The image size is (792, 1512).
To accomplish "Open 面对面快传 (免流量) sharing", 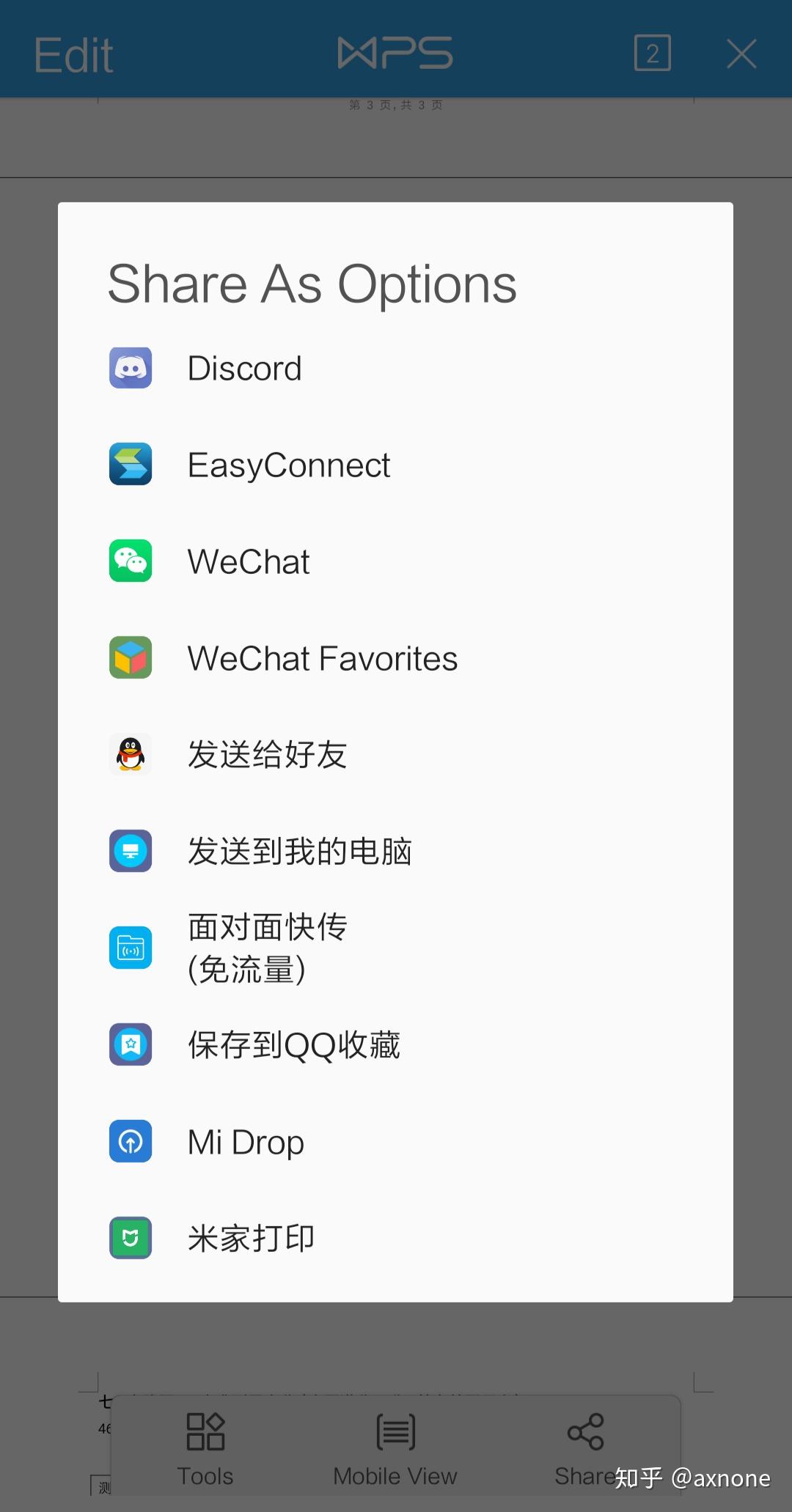I will pos(267,948).
